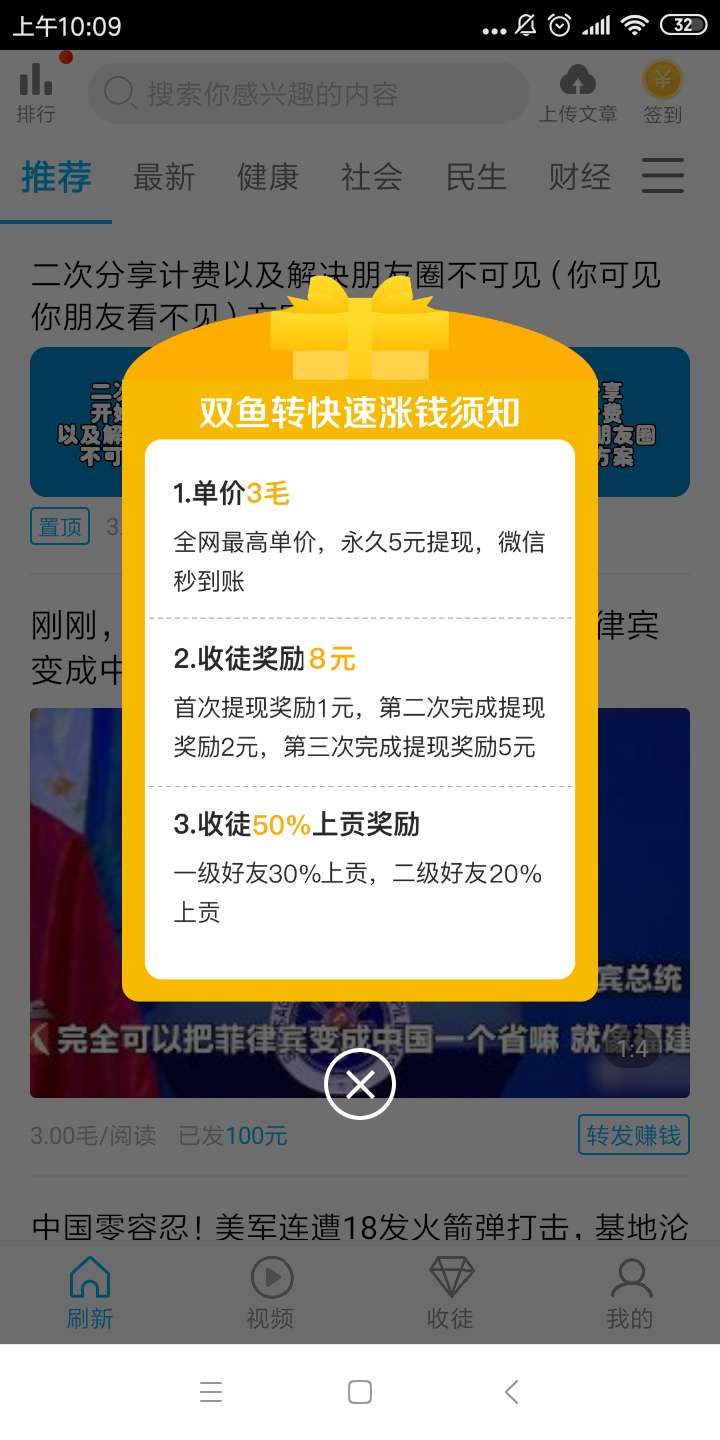Switch to the 最新 tab
The height and width of the screenshot is (1440, 720).
coord(164,177)
